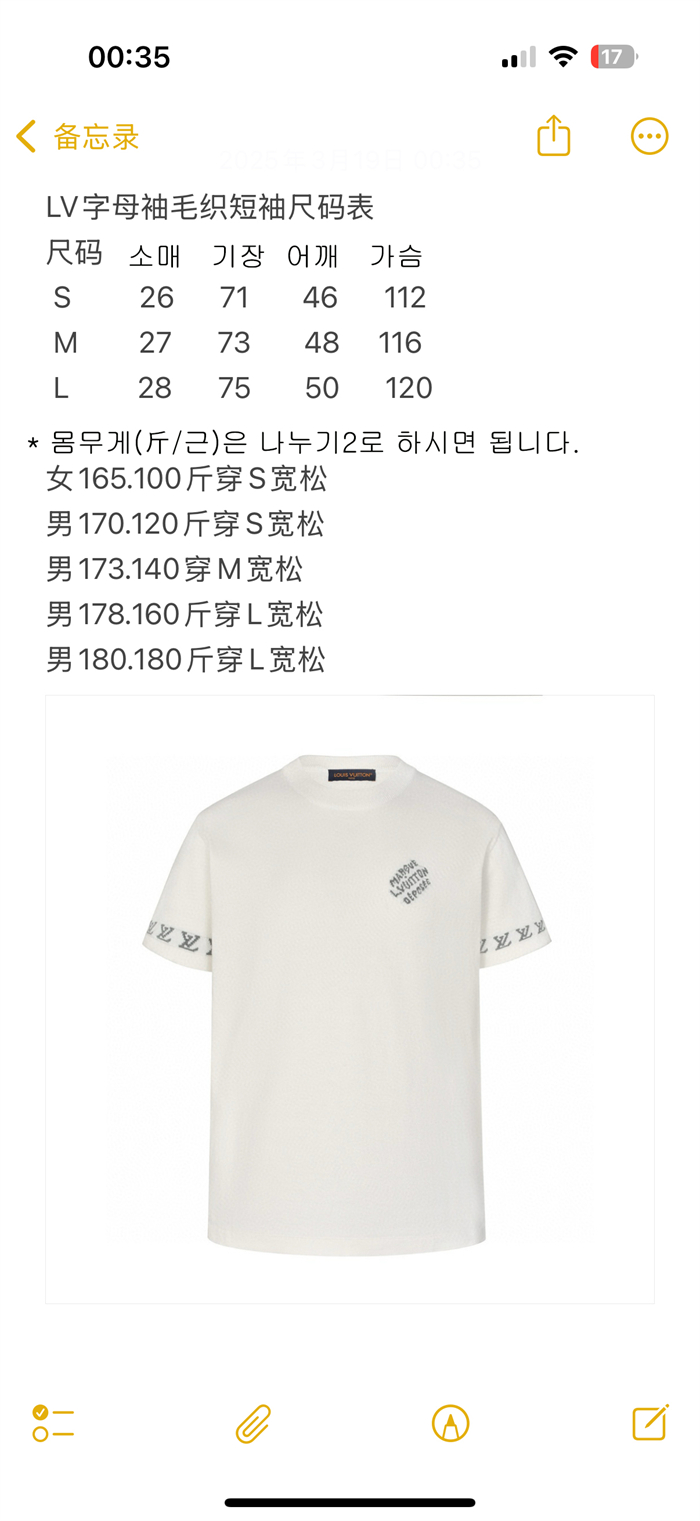700x1521 pixels.
Task: Add a checklist to the note
Action: (x=53, y=1422)
